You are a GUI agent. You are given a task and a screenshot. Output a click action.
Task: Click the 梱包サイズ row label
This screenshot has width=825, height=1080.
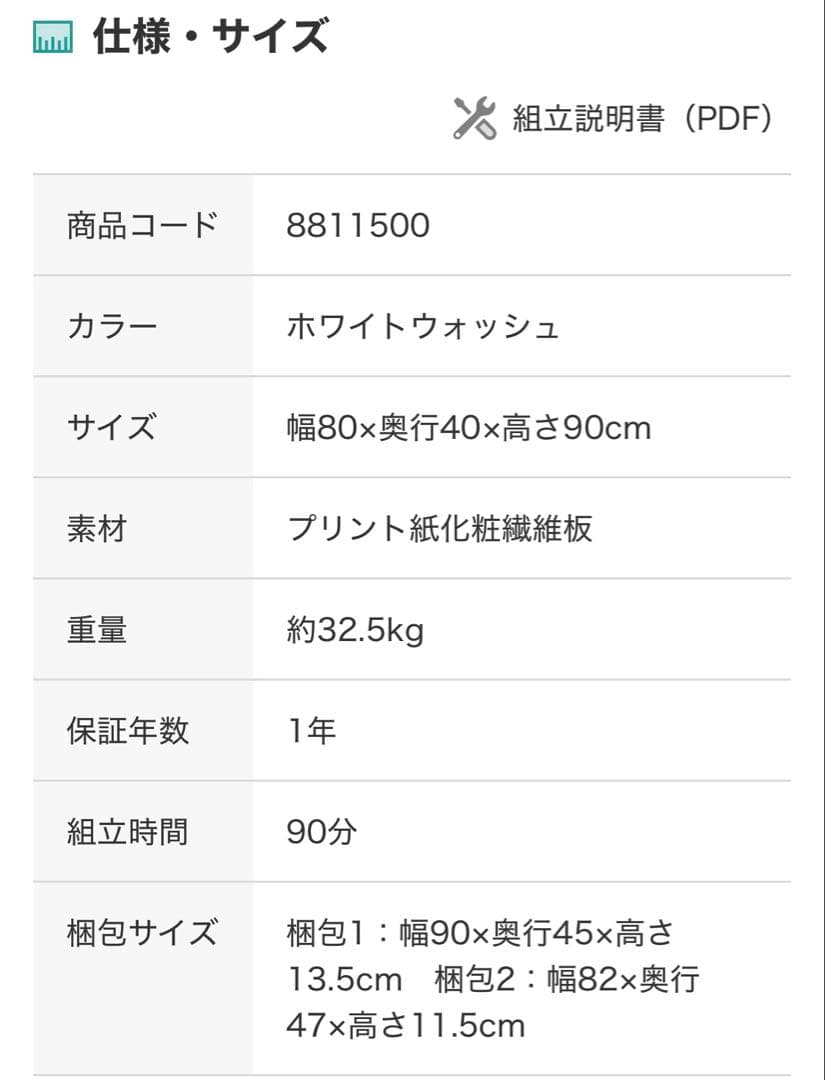point(143,931)
